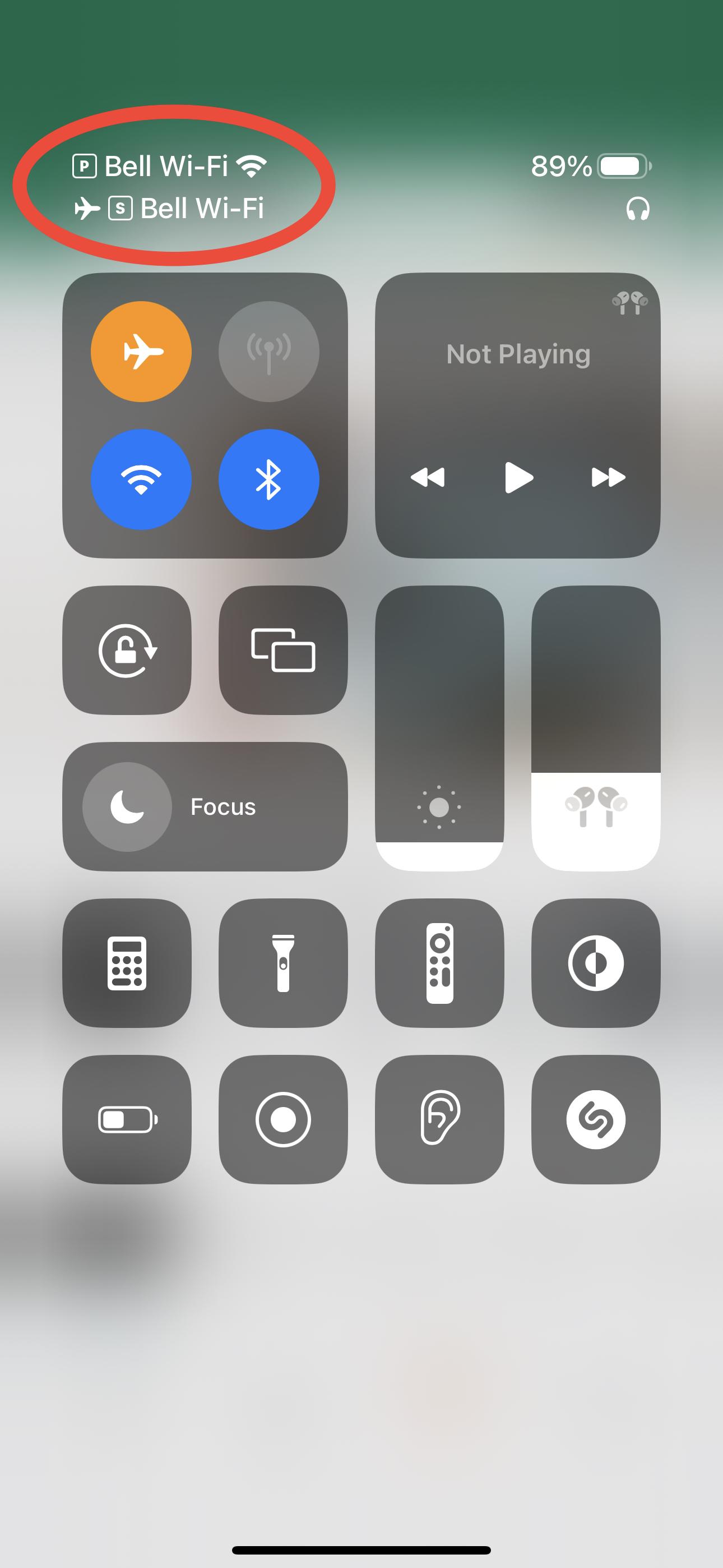Image resolution: width=723 pixels, height=1568 pixels.
Task: Enable the Focus mode
Action: (x=205, y=806)
